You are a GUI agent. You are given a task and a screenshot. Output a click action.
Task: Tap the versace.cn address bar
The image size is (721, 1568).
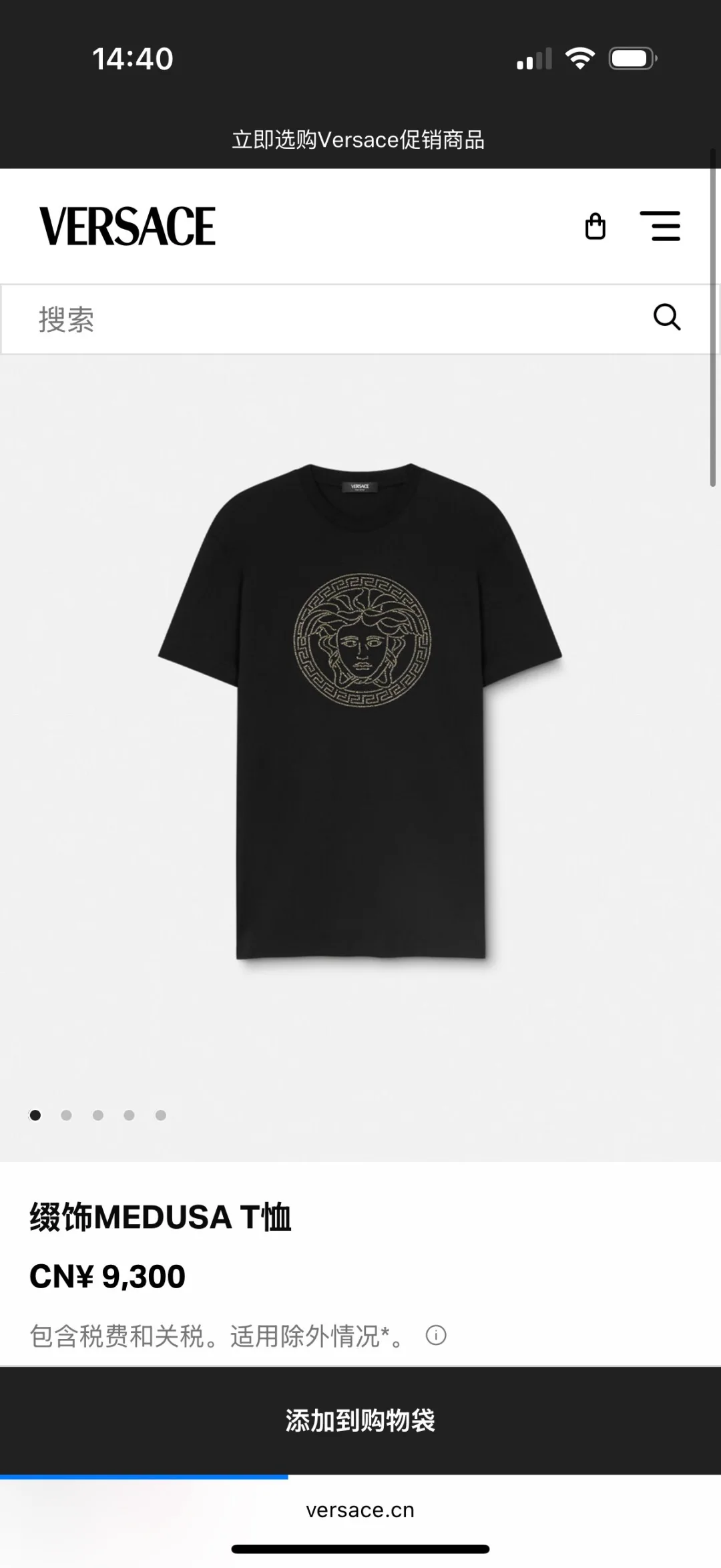click(x=360, y=1511)
